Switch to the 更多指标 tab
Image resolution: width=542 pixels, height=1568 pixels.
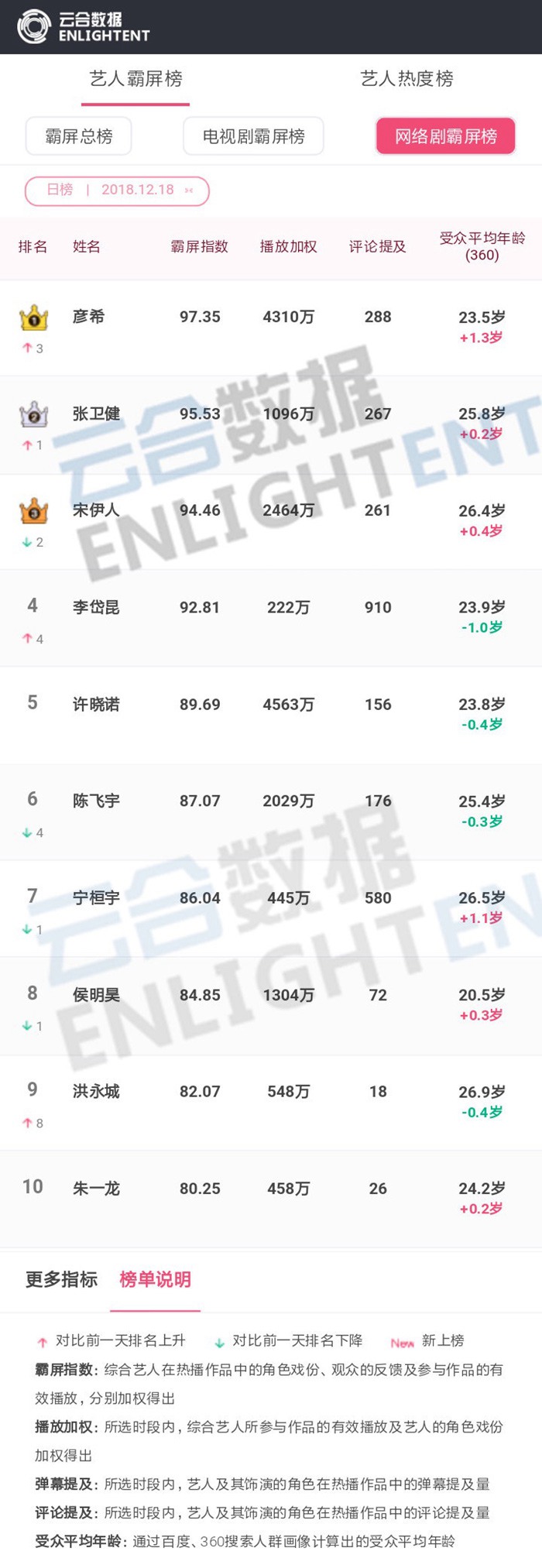click(x=61, y=1279)
